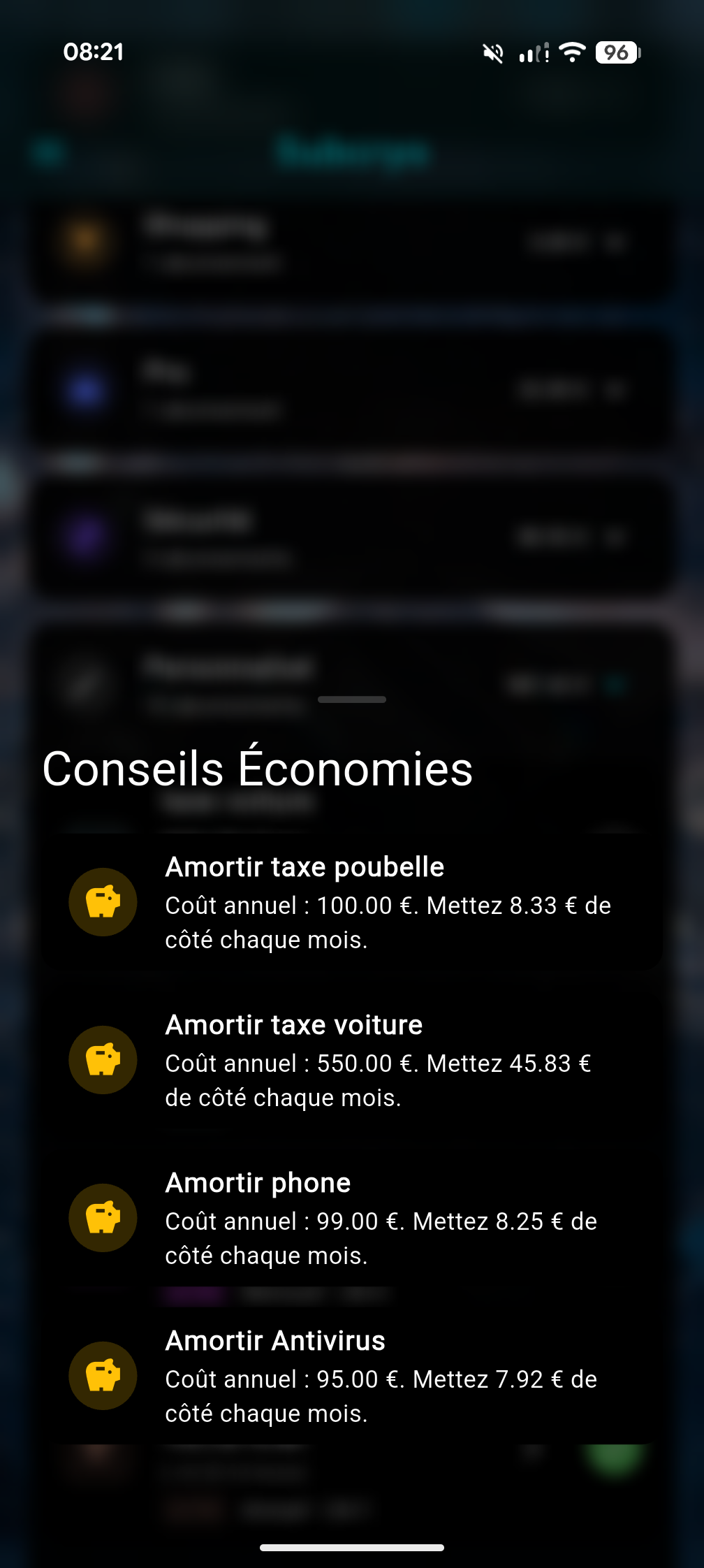The width and height of the screenshot is (704, 1568).
Task: Tap the piggy bank icon for taxe voiture
Action: click(103, 1060)
